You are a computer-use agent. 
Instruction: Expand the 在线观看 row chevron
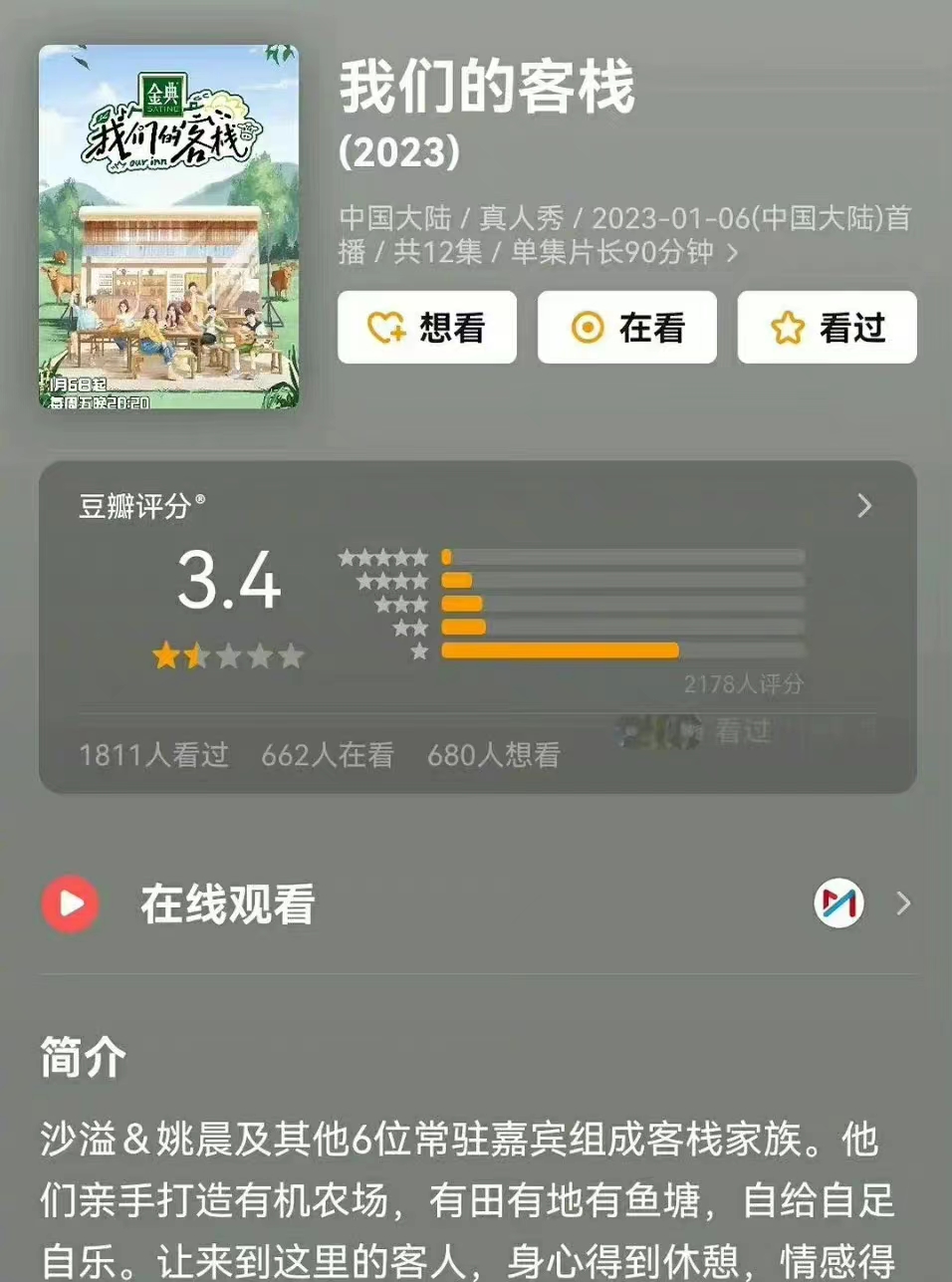pos(902,904)
